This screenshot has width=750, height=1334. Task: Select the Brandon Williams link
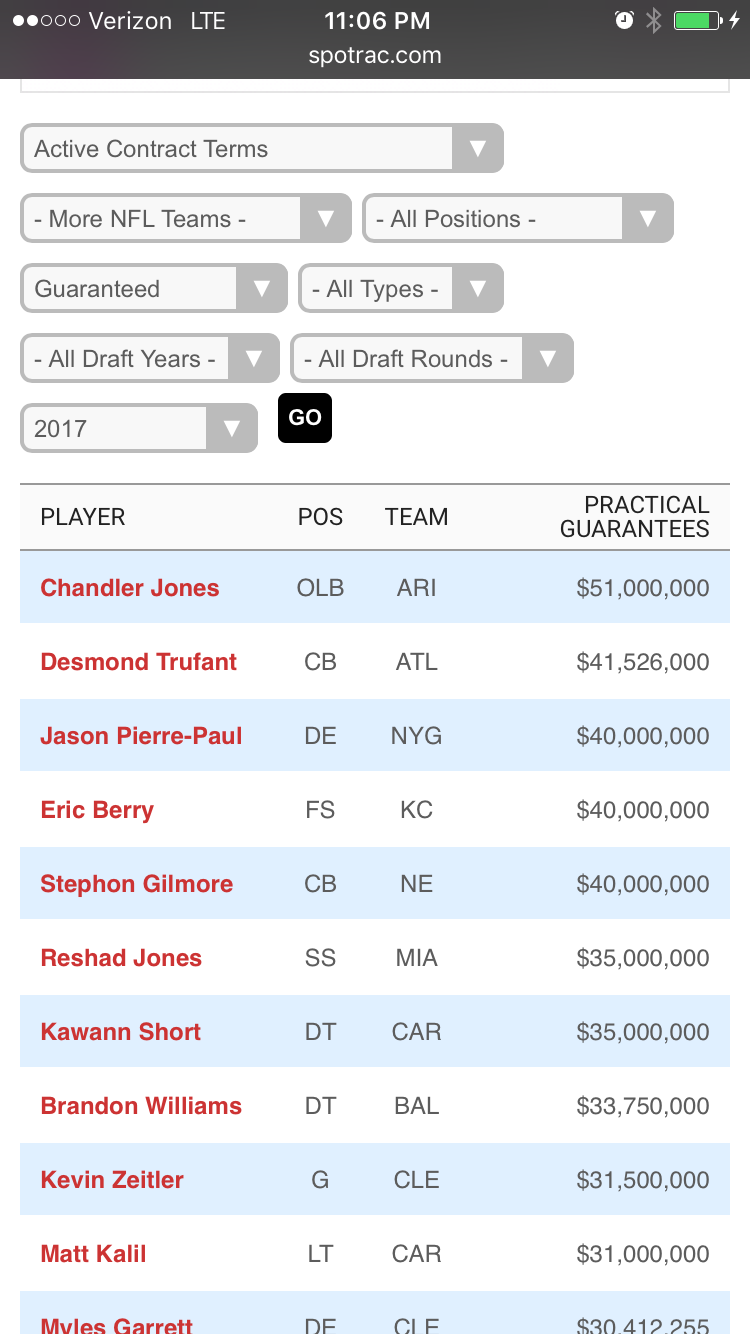click(x=141, y=1106)
